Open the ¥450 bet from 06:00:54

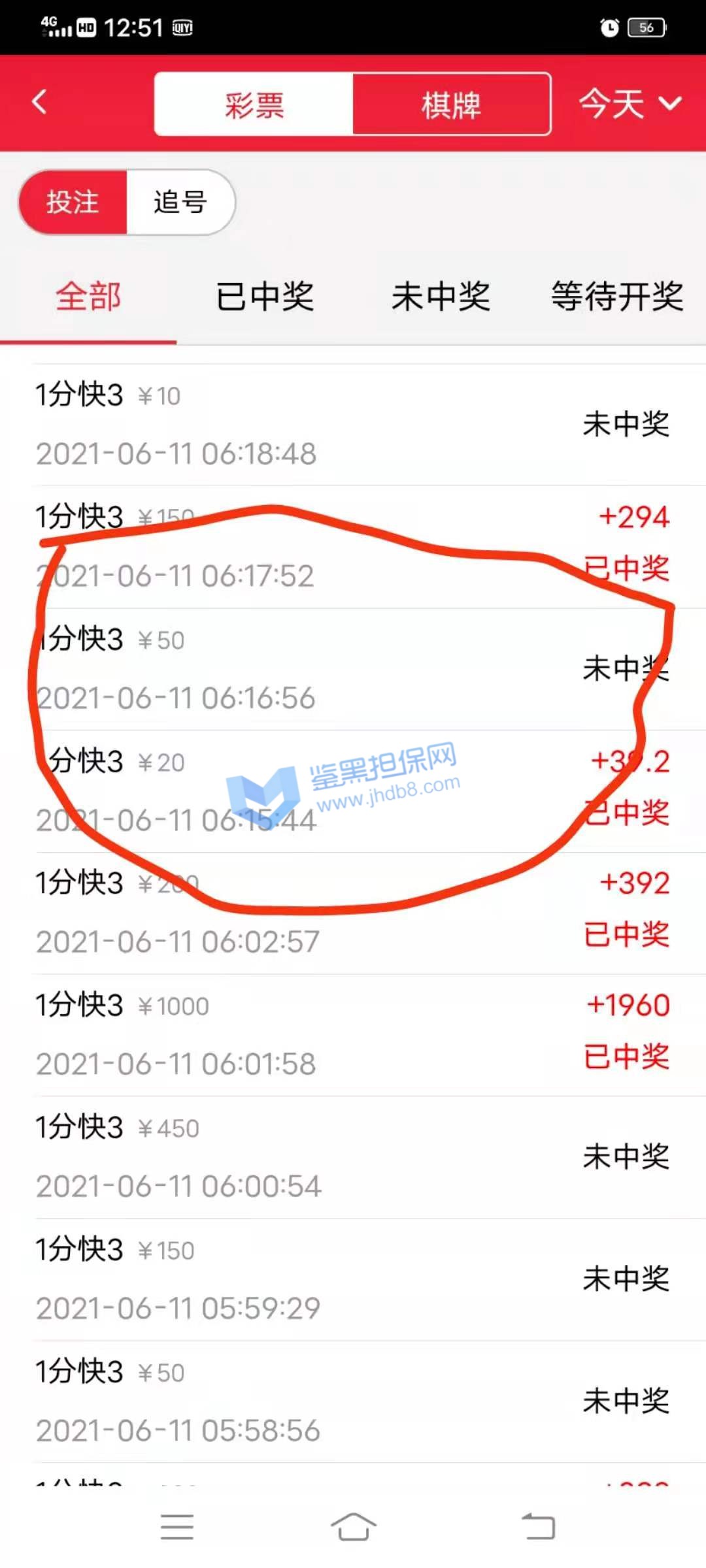coord(353,1157)
